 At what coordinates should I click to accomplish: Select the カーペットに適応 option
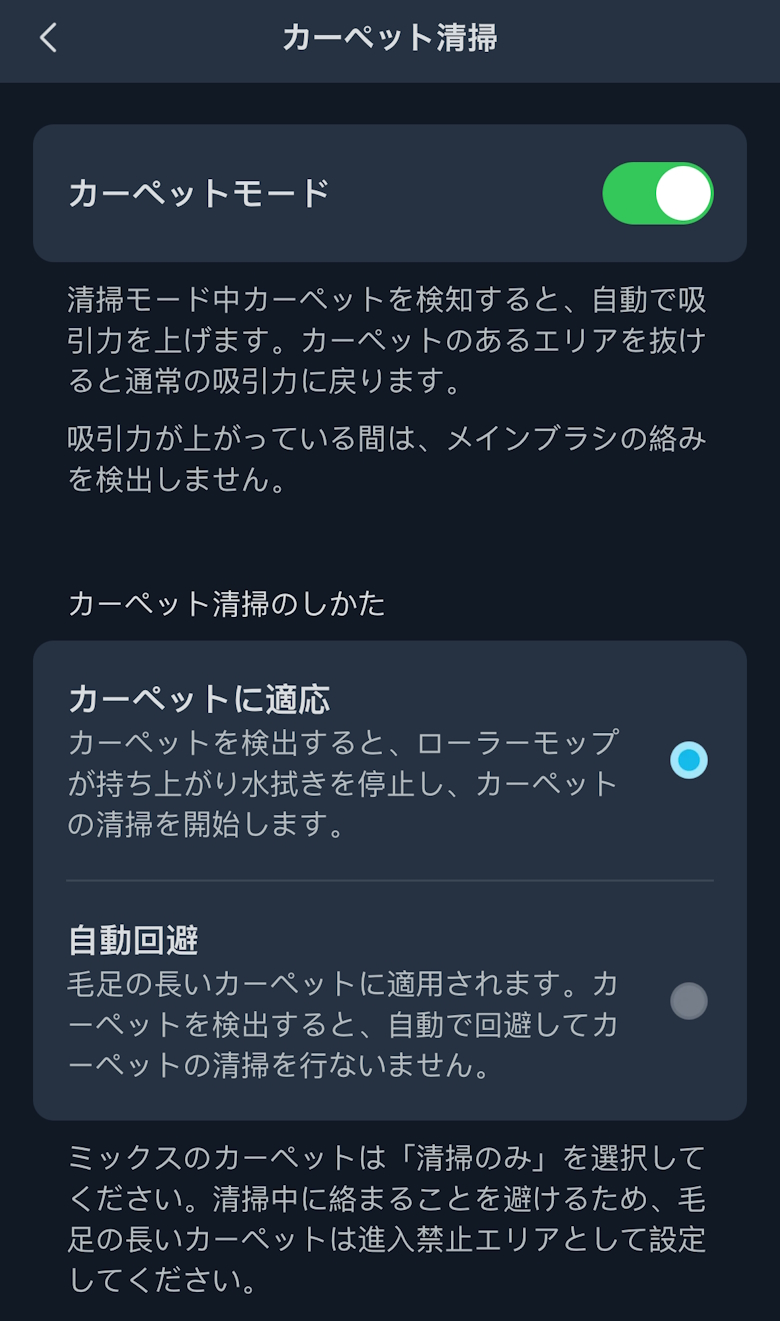[688, 760]
